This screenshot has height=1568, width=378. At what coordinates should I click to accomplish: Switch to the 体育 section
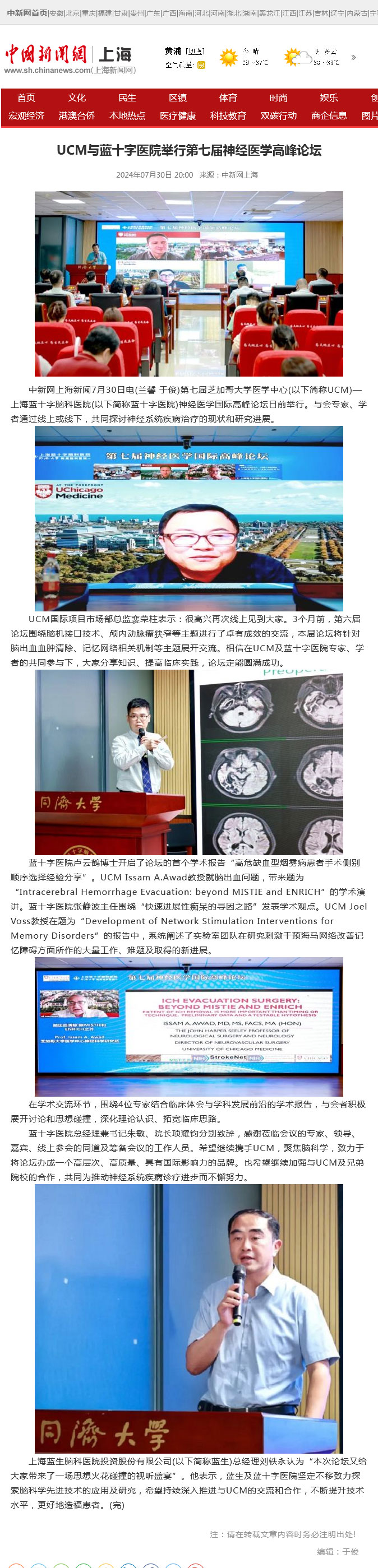pyautogui.click(x=228, y=98)
